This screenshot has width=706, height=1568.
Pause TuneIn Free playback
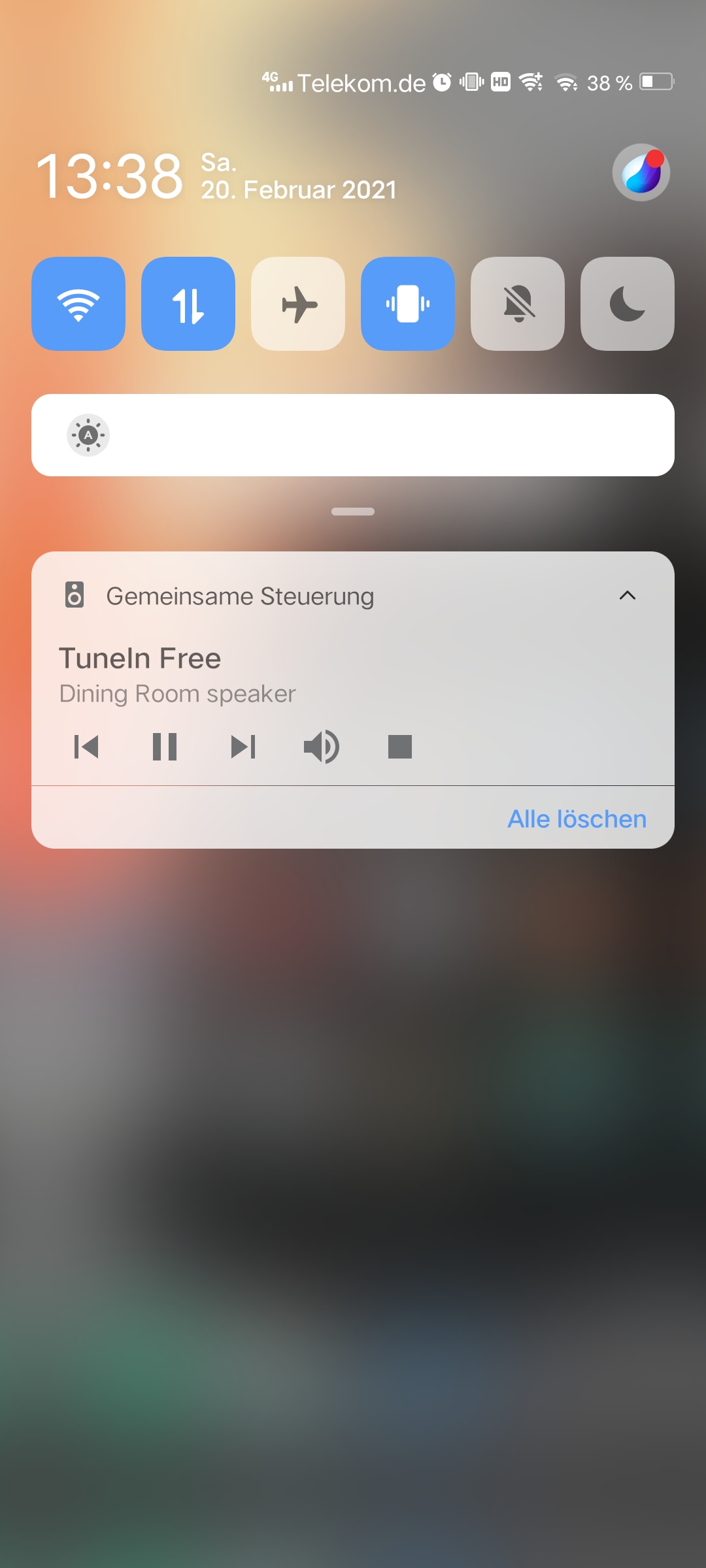point(165,747)
